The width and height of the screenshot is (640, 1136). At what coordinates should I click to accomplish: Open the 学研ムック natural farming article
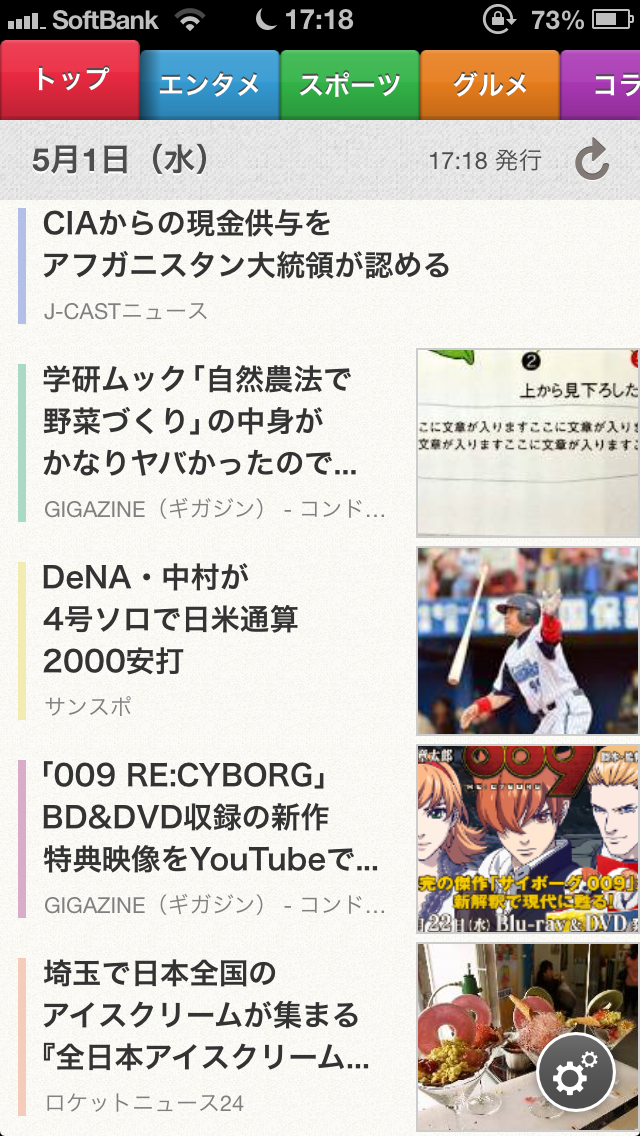click(320, 443)
